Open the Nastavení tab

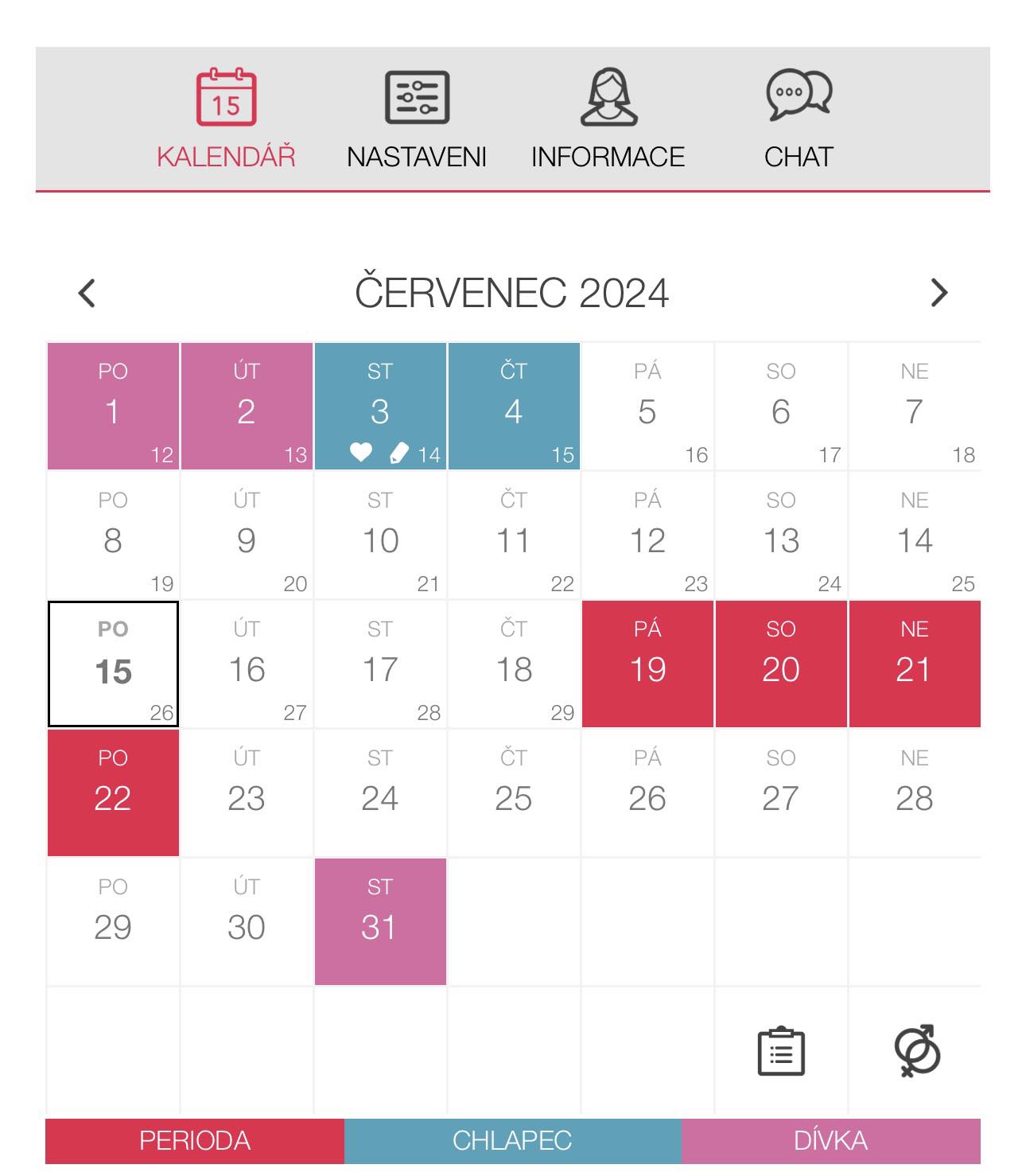point(417,118)
